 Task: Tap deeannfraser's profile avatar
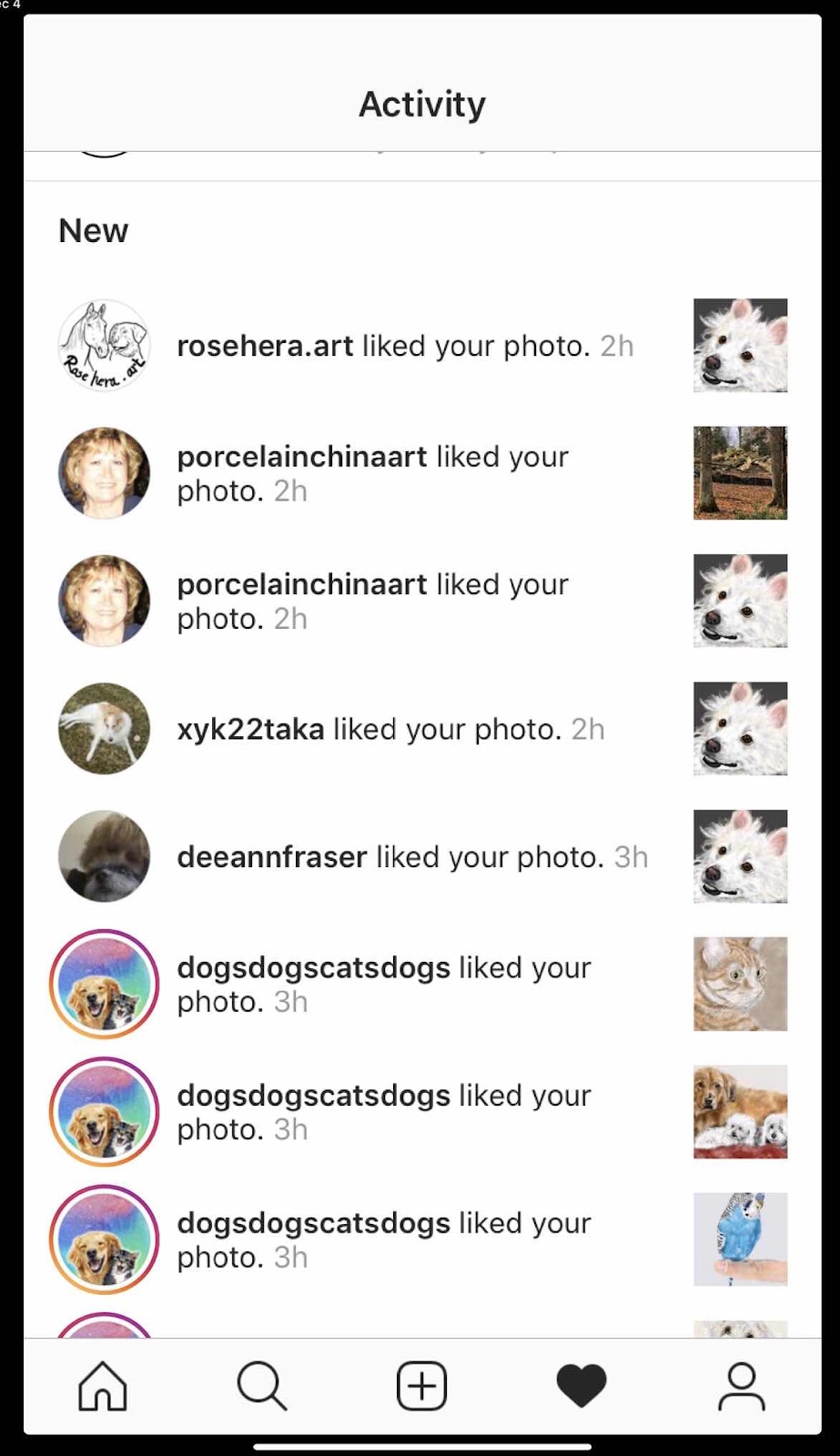coord(104,856)
